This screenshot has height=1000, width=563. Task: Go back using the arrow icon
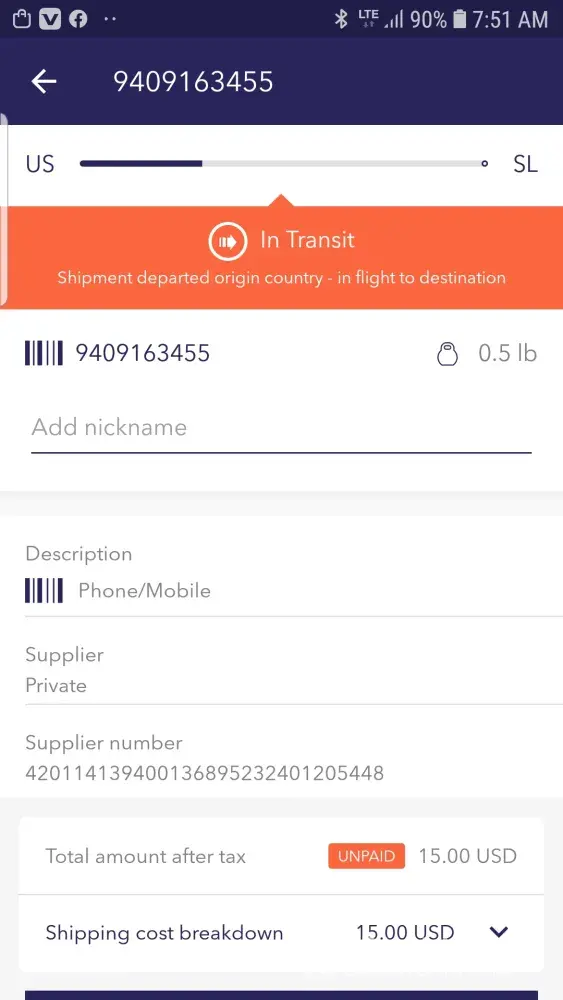pos(44,82)
